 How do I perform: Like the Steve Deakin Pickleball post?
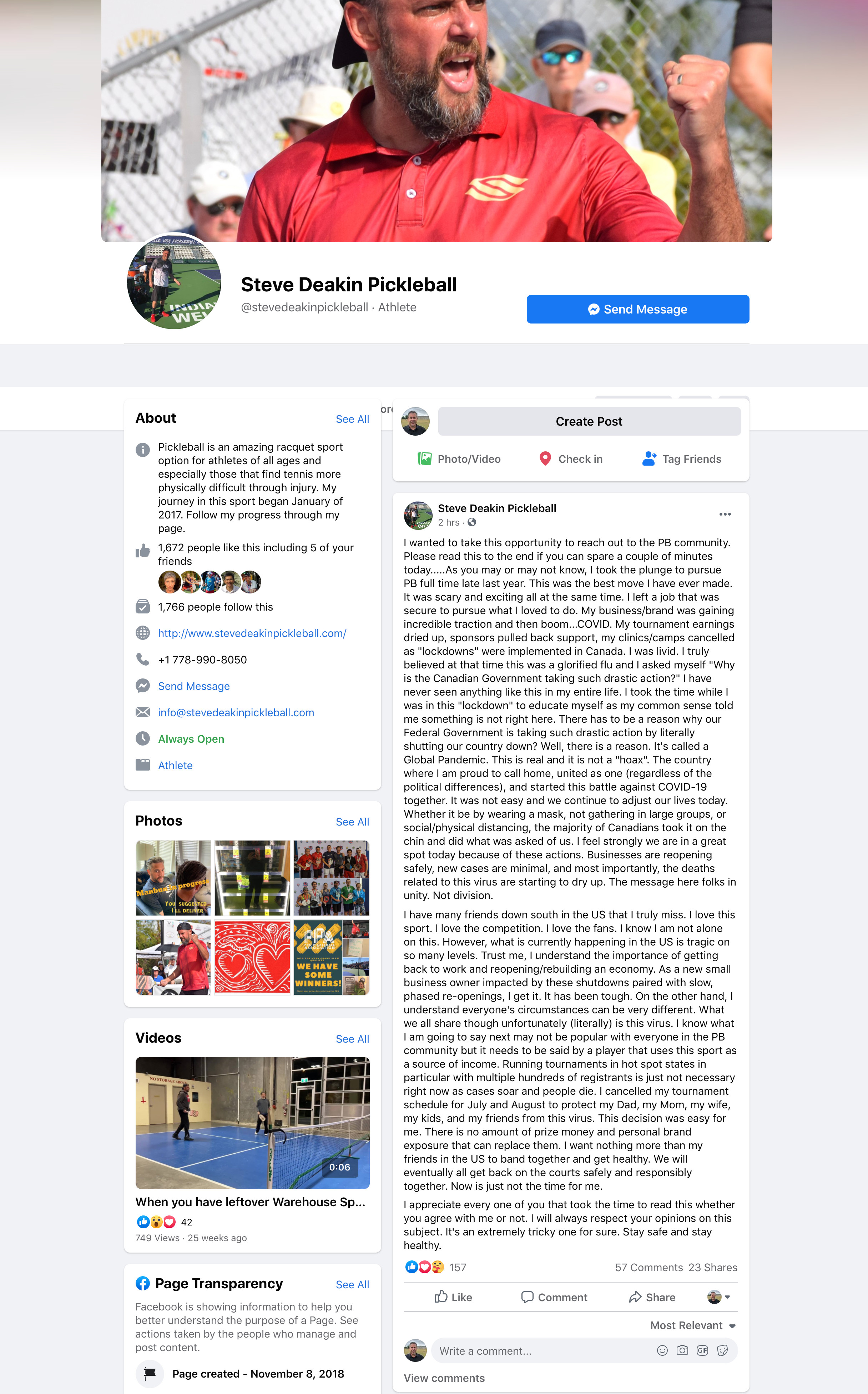pos(453,1297)
